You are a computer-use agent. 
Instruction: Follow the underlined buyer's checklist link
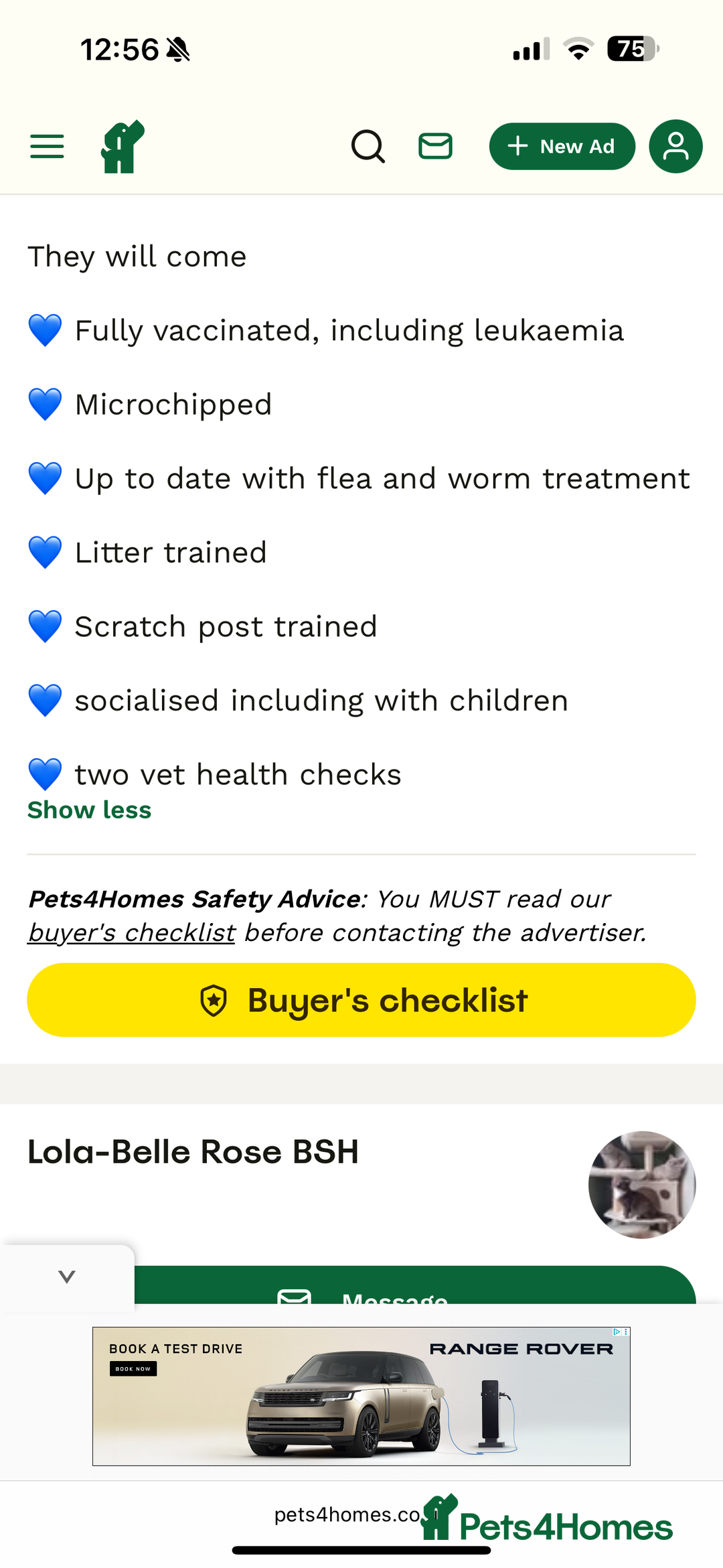tap(131, 932)
